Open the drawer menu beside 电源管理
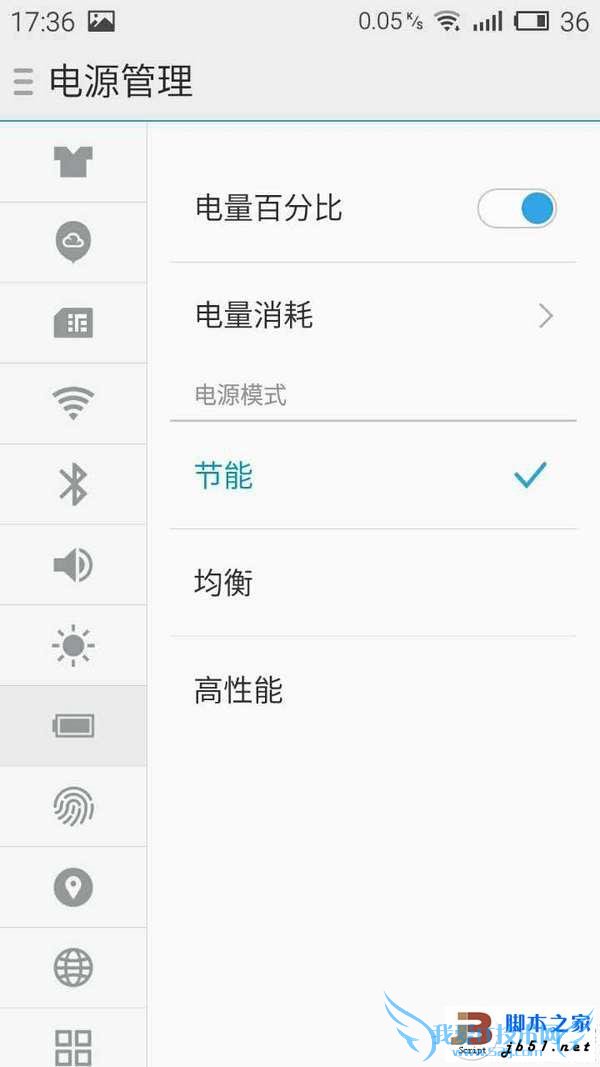This screenshot has width=600, height=1067. [x=24, y=81]
